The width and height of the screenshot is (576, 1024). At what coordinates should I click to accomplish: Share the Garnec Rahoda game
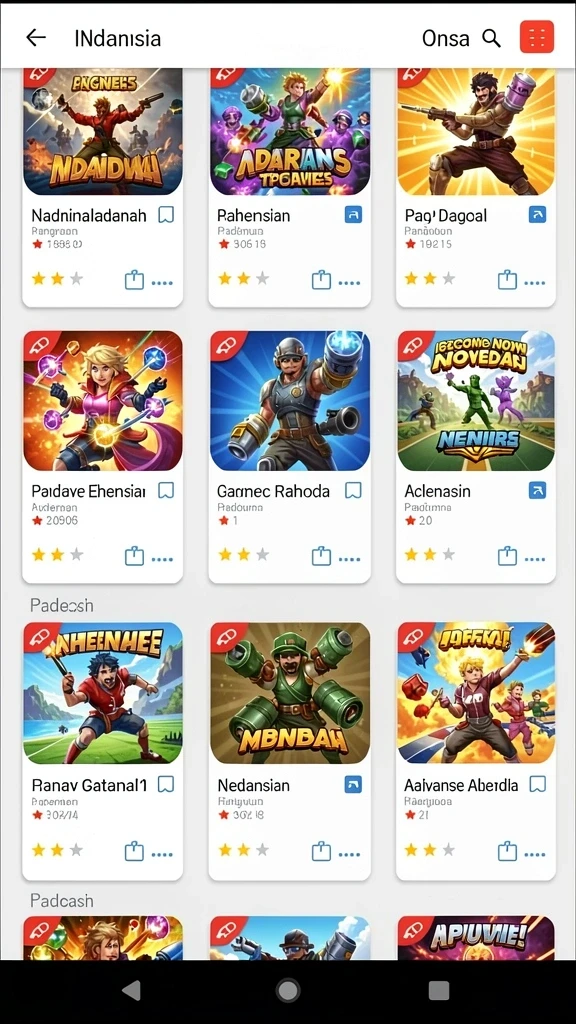coord(321,556)
